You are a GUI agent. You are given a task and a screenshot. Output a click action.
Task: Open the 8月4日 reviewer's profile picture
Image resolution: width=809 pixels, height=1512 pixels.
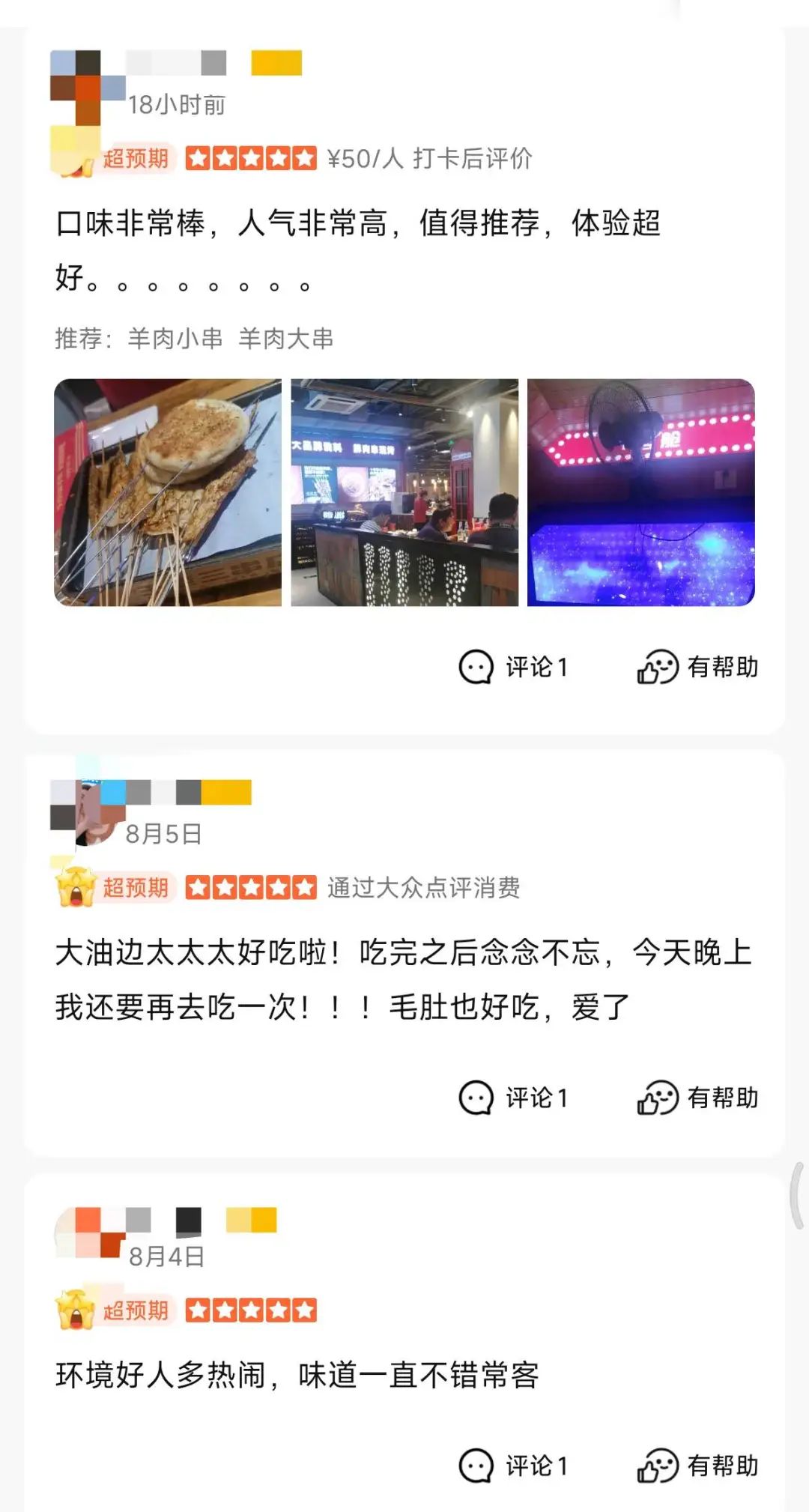pos(88,1233)
